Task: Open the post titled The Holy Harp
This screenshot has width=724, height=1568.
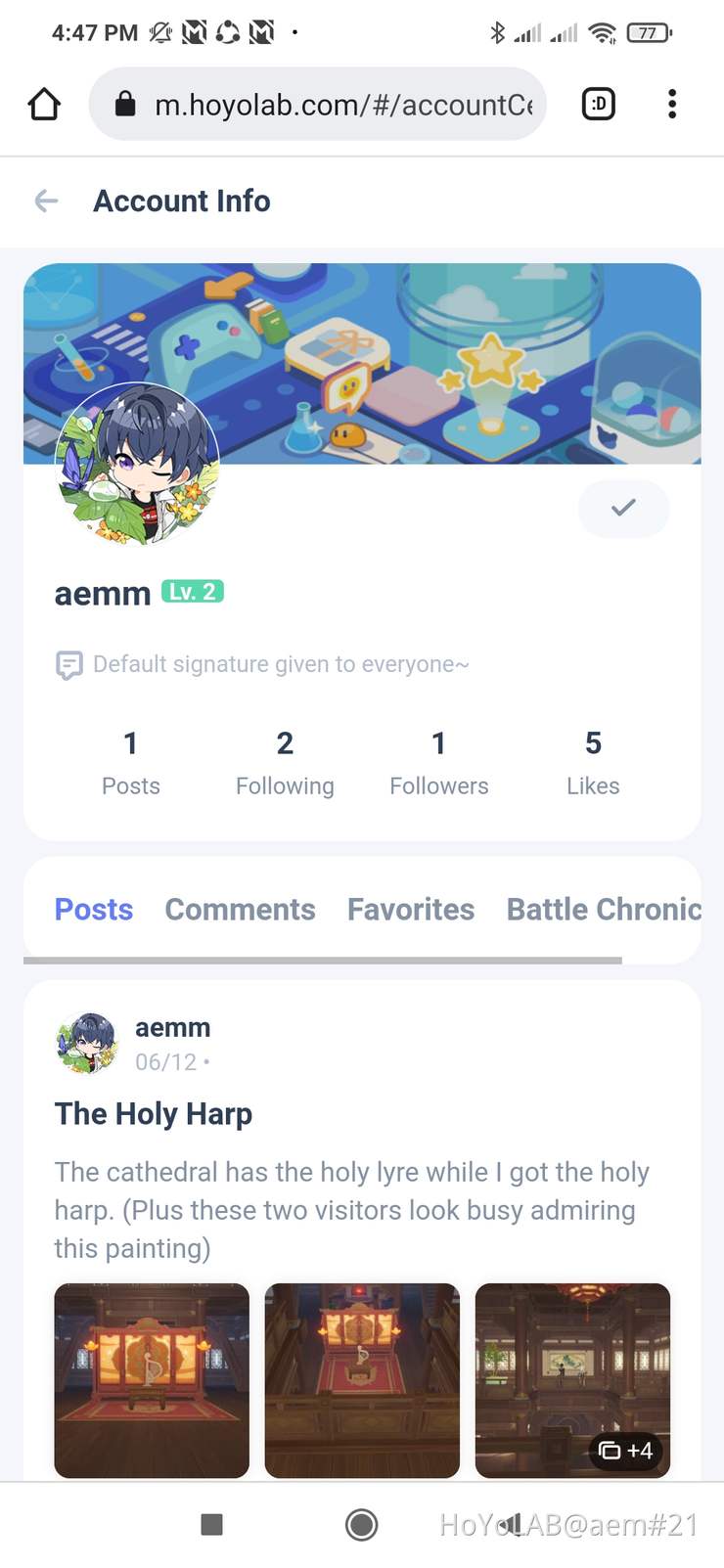Action: 153,1113
